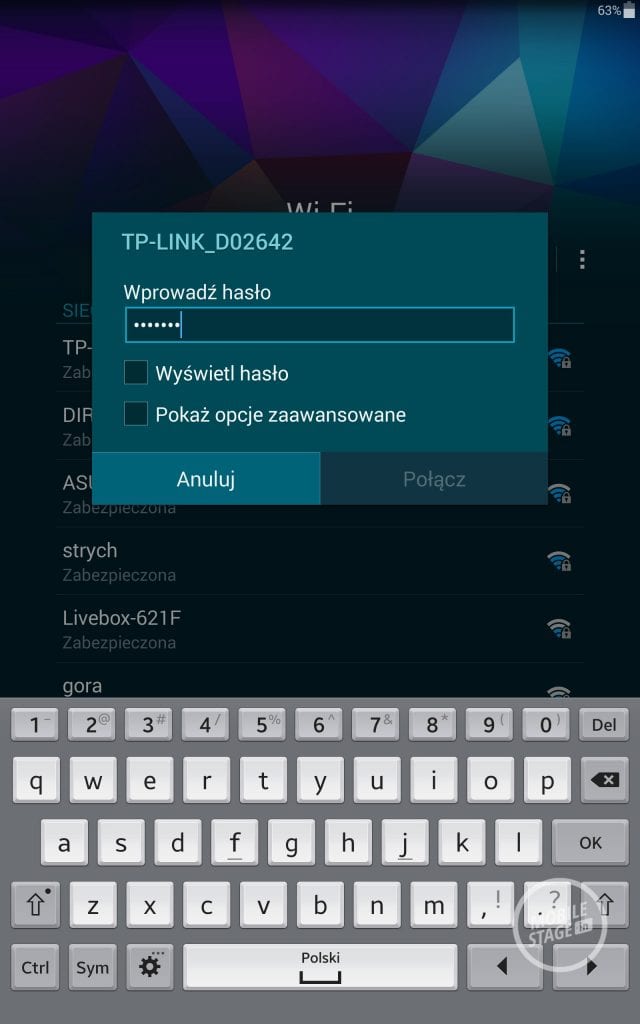Tap the Del key
The height and width of the screenshot is (1024, 640).
point(604,724)
